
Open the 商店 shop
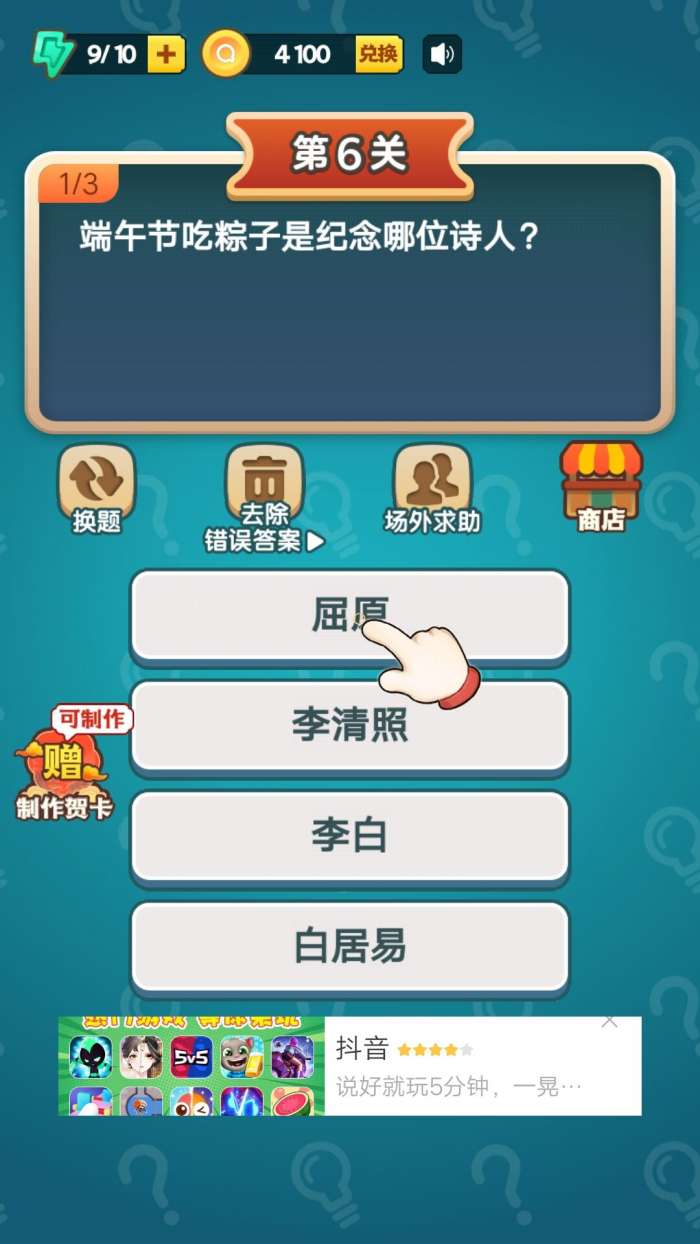click(x=601, y=488)
